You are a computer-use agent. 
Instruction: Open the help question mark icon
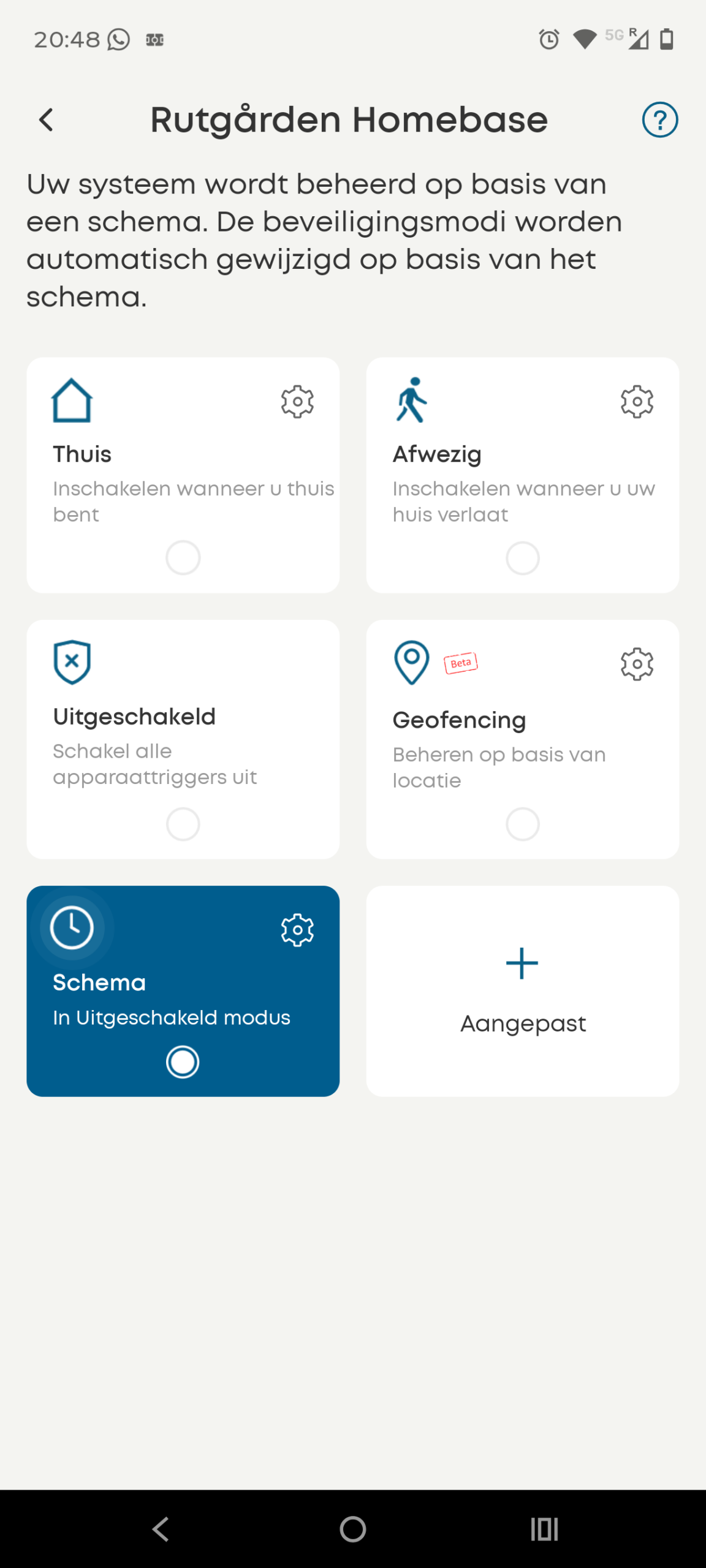[x=659, y=120]
